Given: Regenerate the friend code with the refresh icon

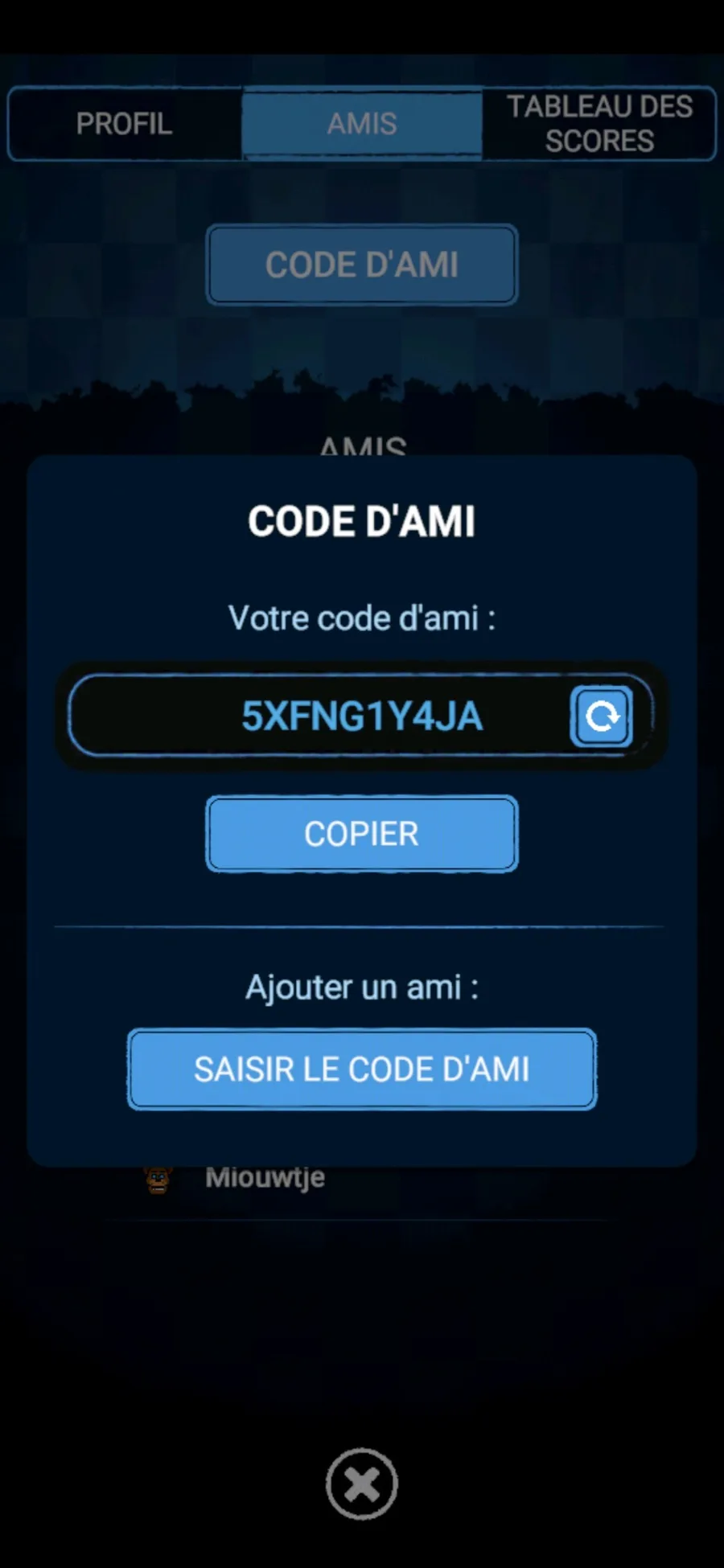Looking at the screenshot, I should click(x=601, y=715).
